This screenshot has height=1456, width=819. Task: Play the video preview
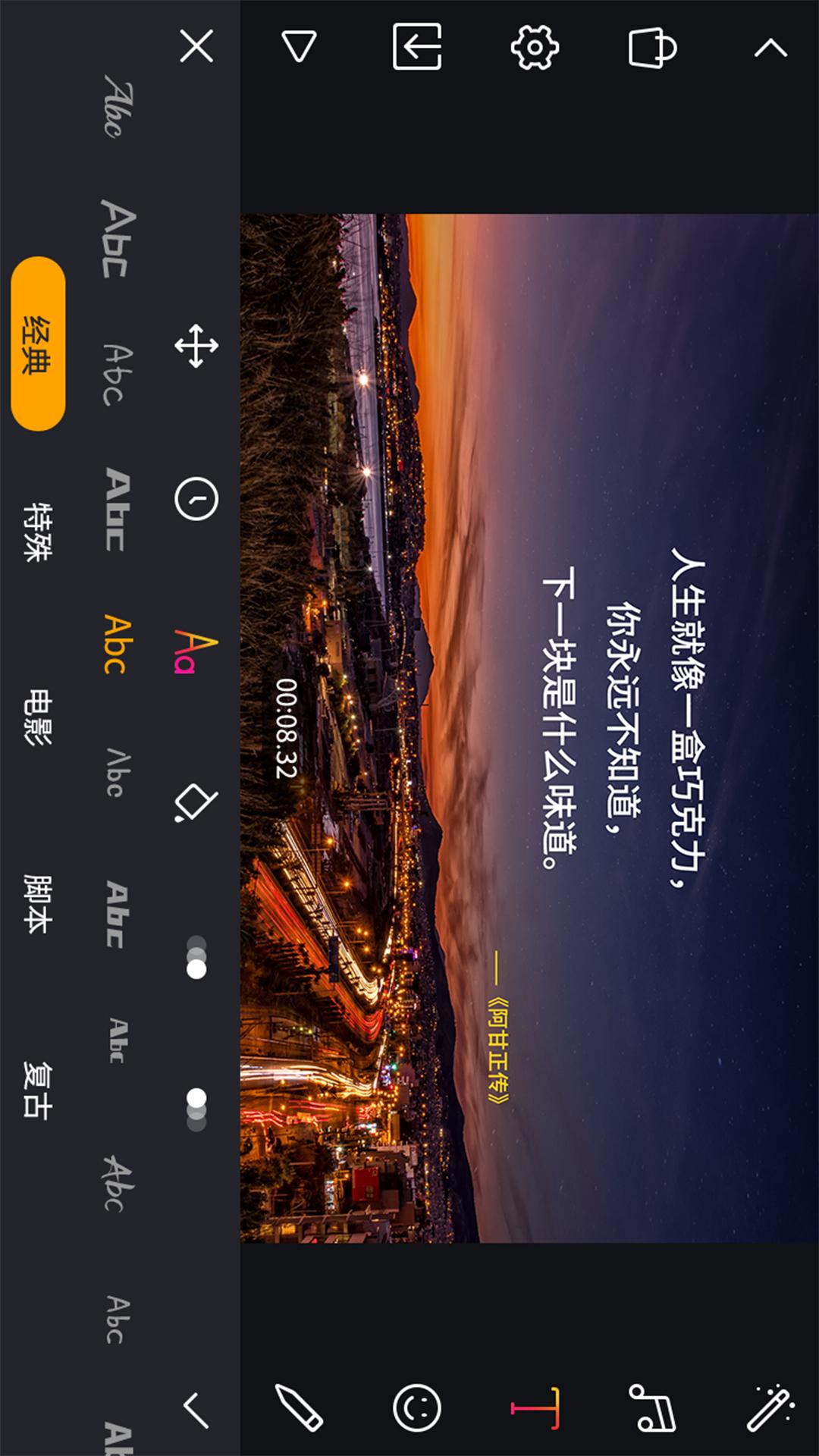pyautogui.click(x=299, y=46)
